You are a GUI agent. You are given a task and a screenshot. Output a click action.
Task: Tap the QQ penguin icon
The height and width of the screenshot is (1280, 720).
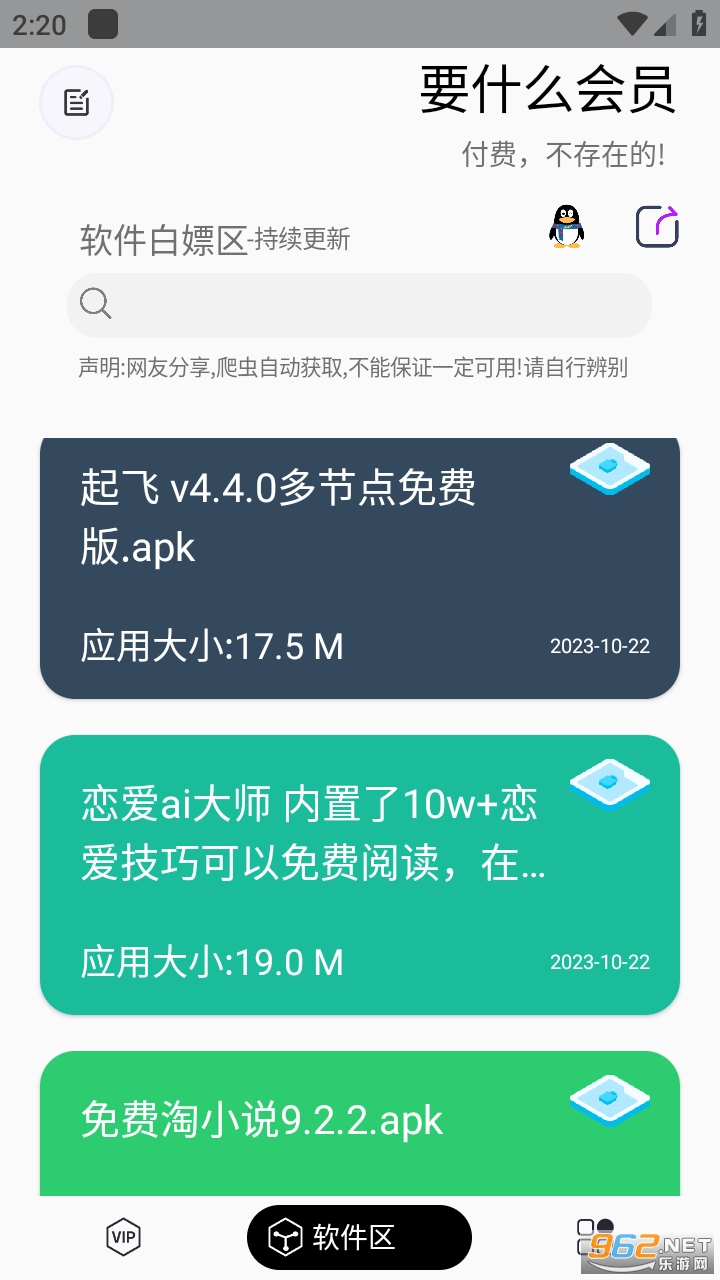[x=566, y=226]
